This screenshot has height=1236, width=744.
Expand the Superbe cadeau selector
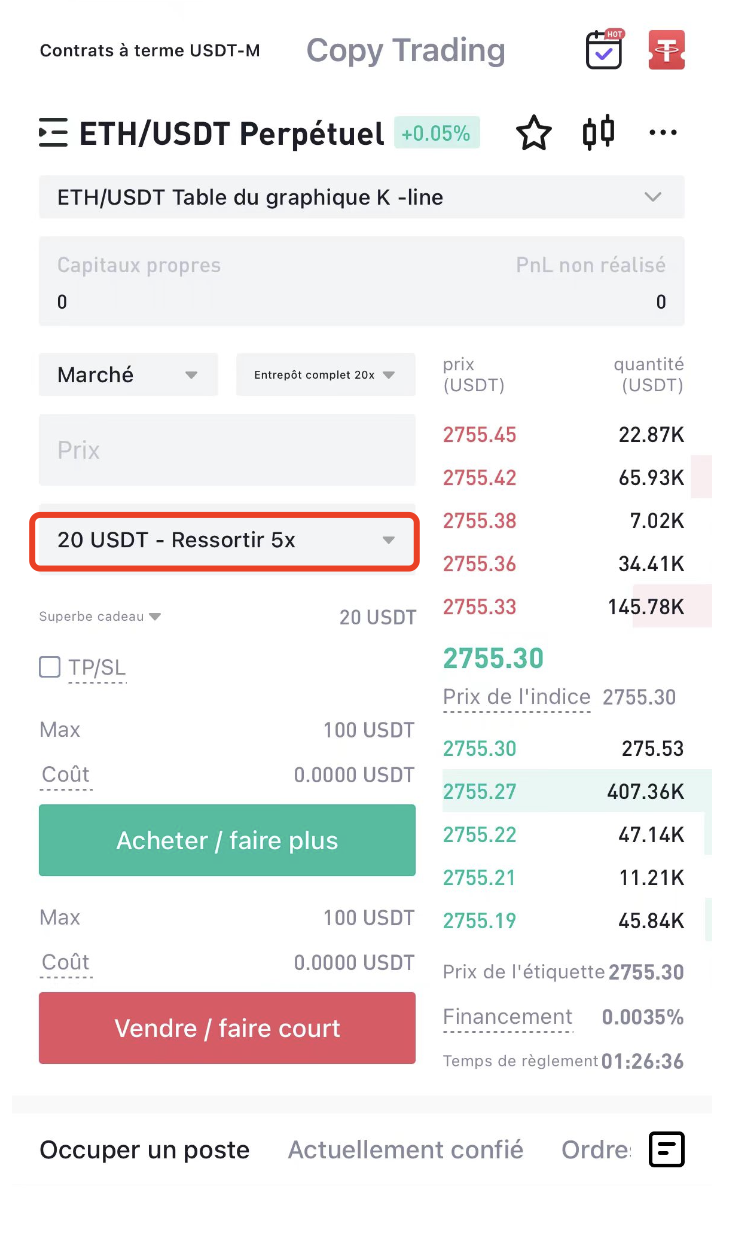coord(100,617)
